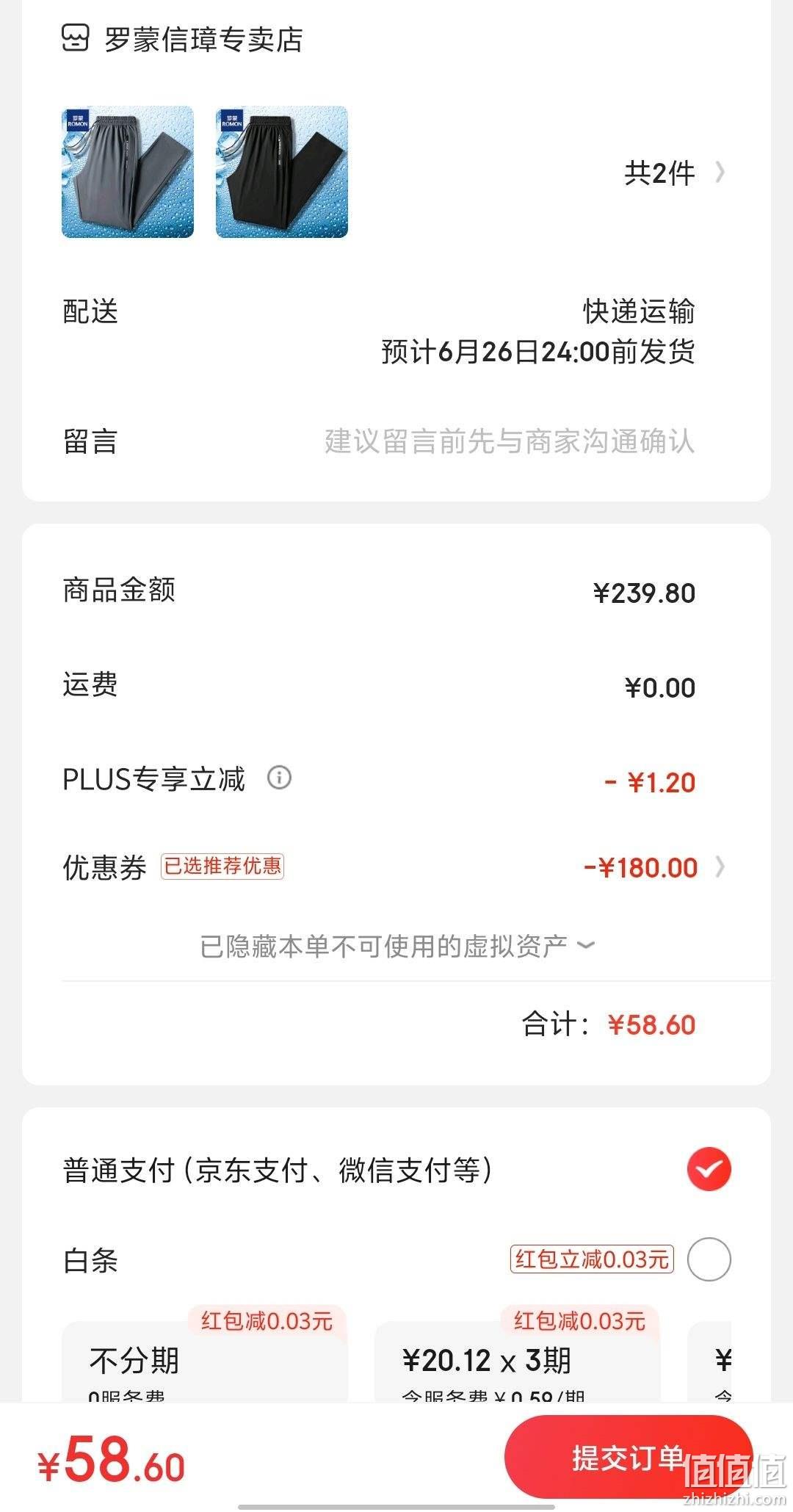Choose the 不分期 installment option

(x=205, y=1361)
